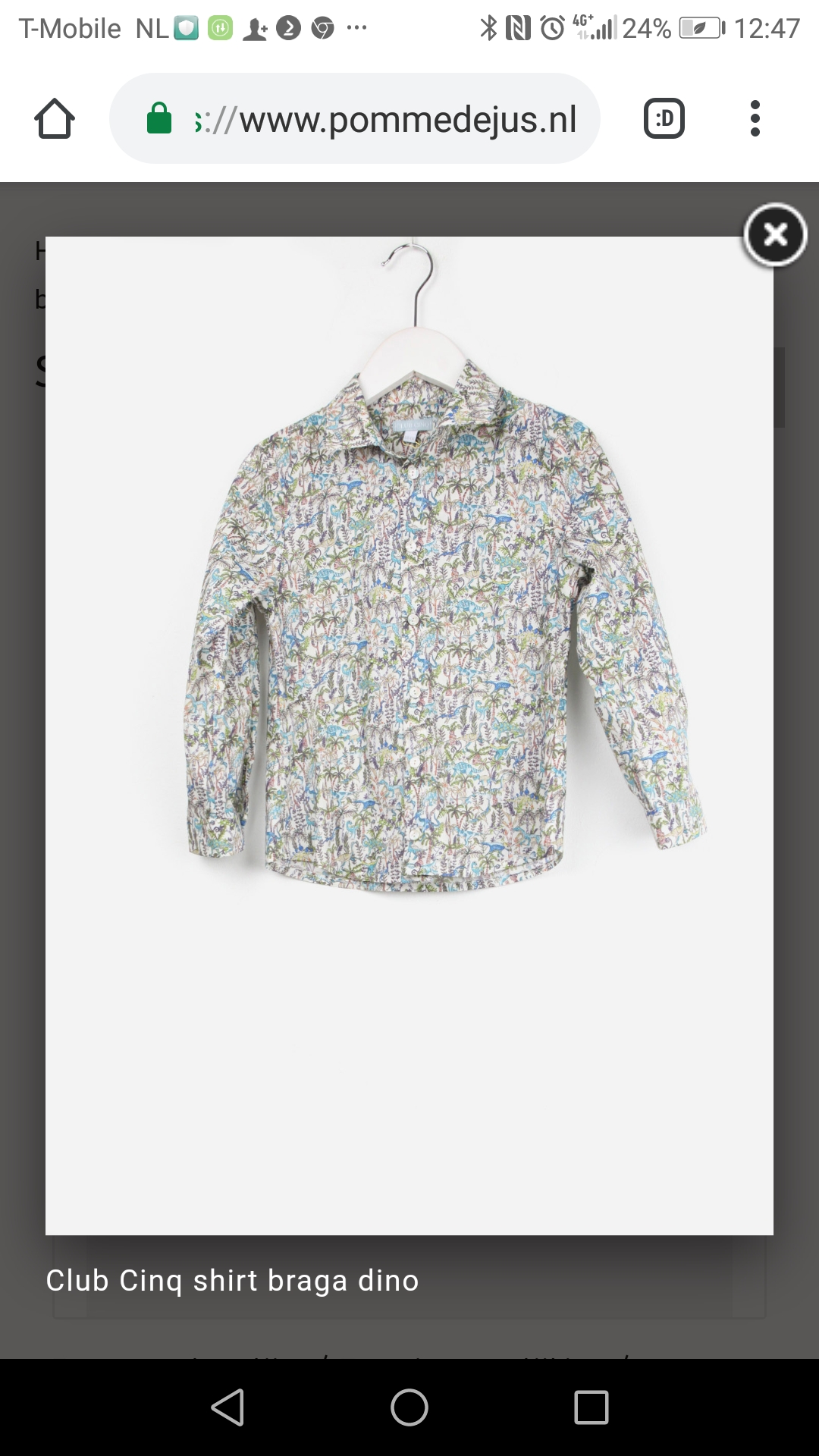Tap the pommedejus.nl address bar
This screenshot has height=1456, width=819.
point(355,119)
